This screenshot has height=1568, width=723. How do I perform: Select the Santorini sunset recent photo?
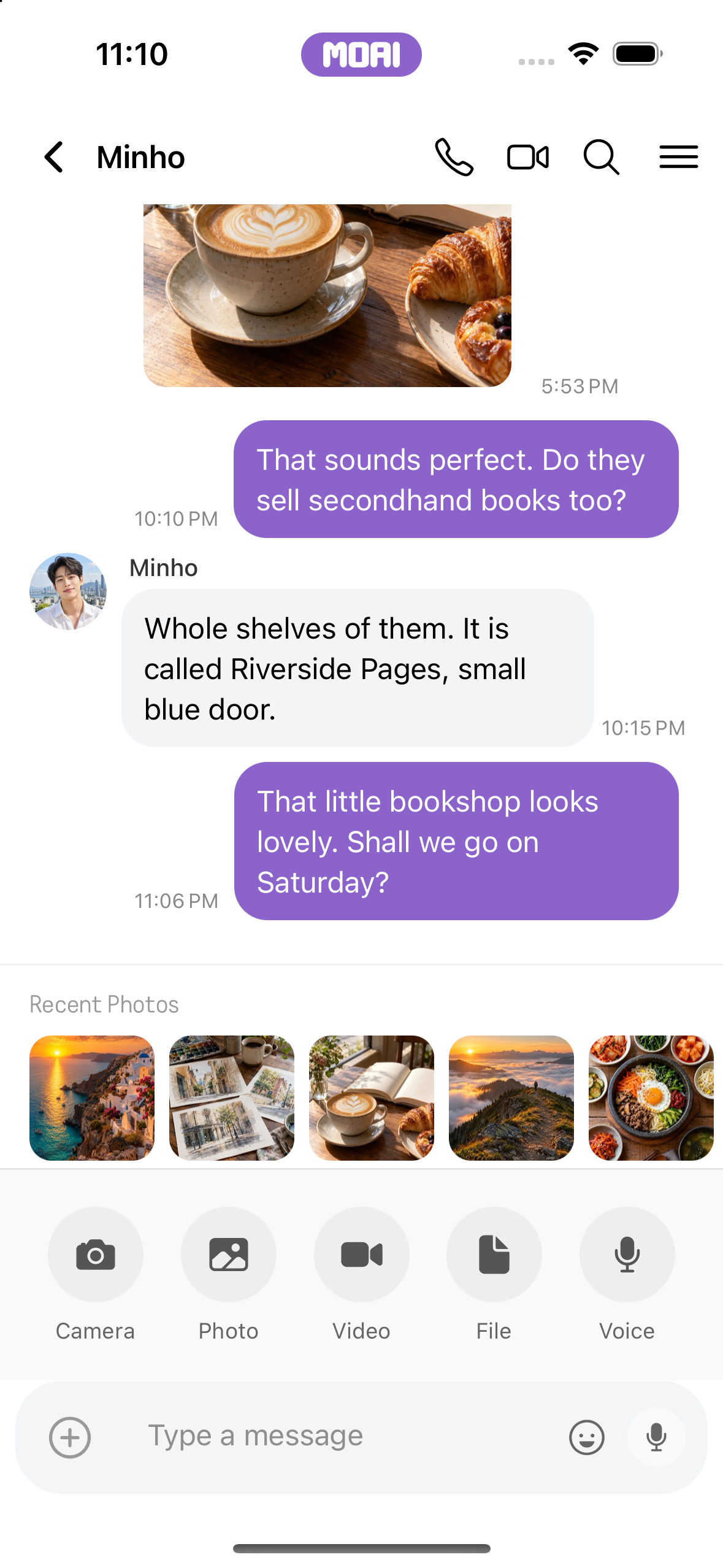pos(92,1098)
